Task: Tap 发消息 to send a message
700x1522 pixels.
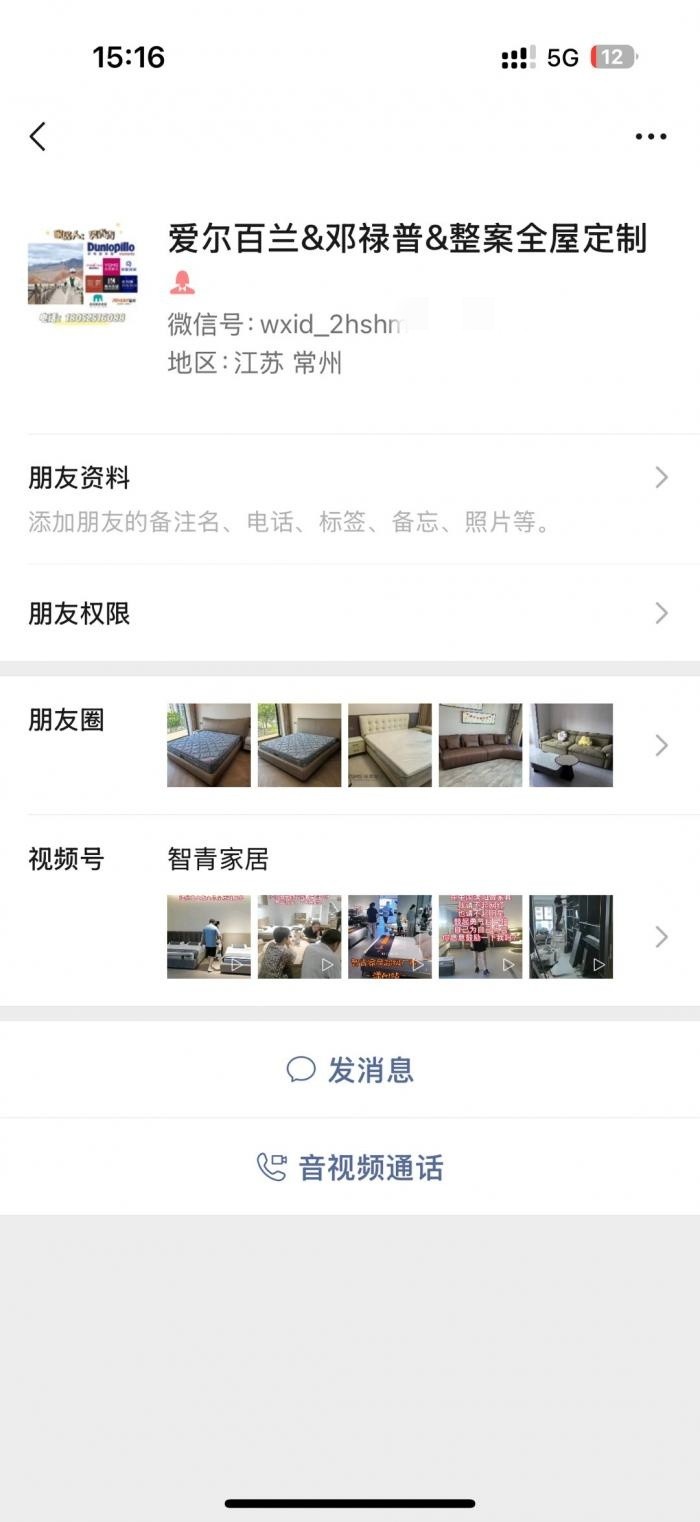Action: click(350, 1070)
